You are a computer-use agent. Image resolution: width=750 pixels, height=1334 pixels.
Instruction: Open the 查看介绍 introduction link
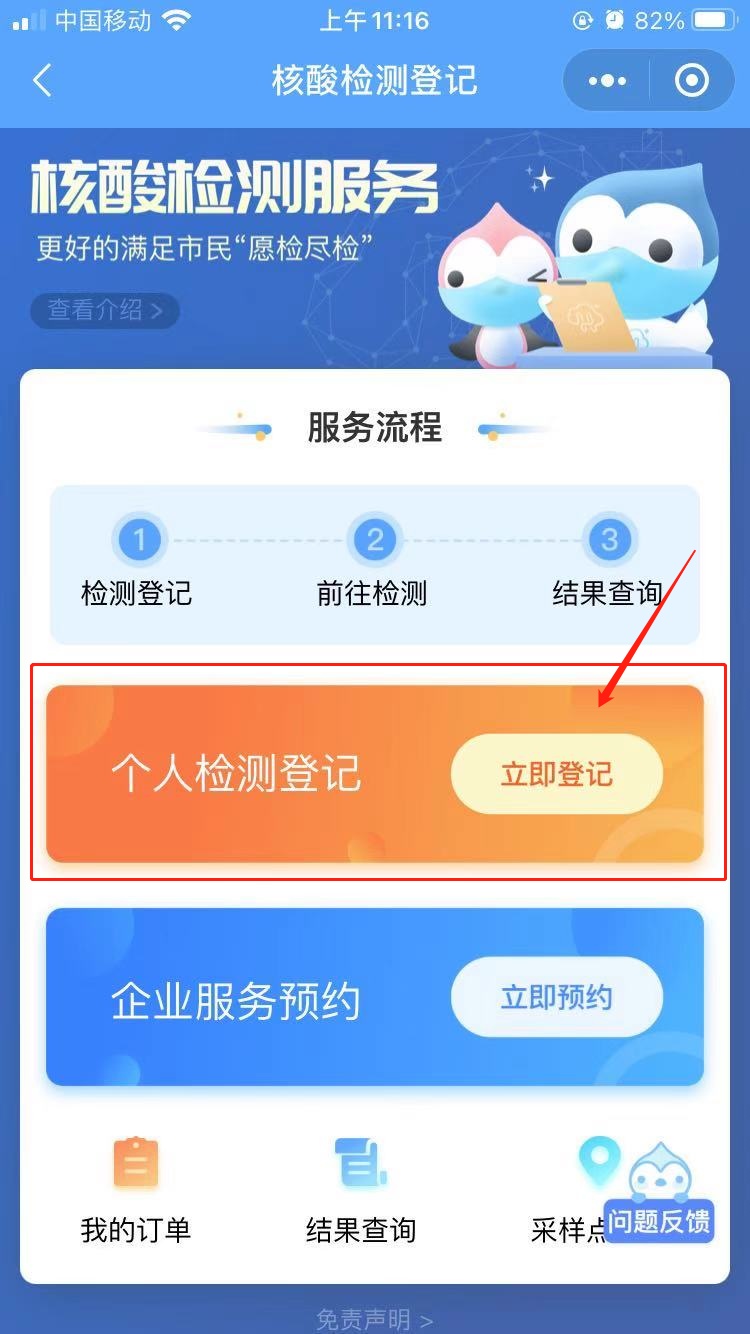pos(104,310)
